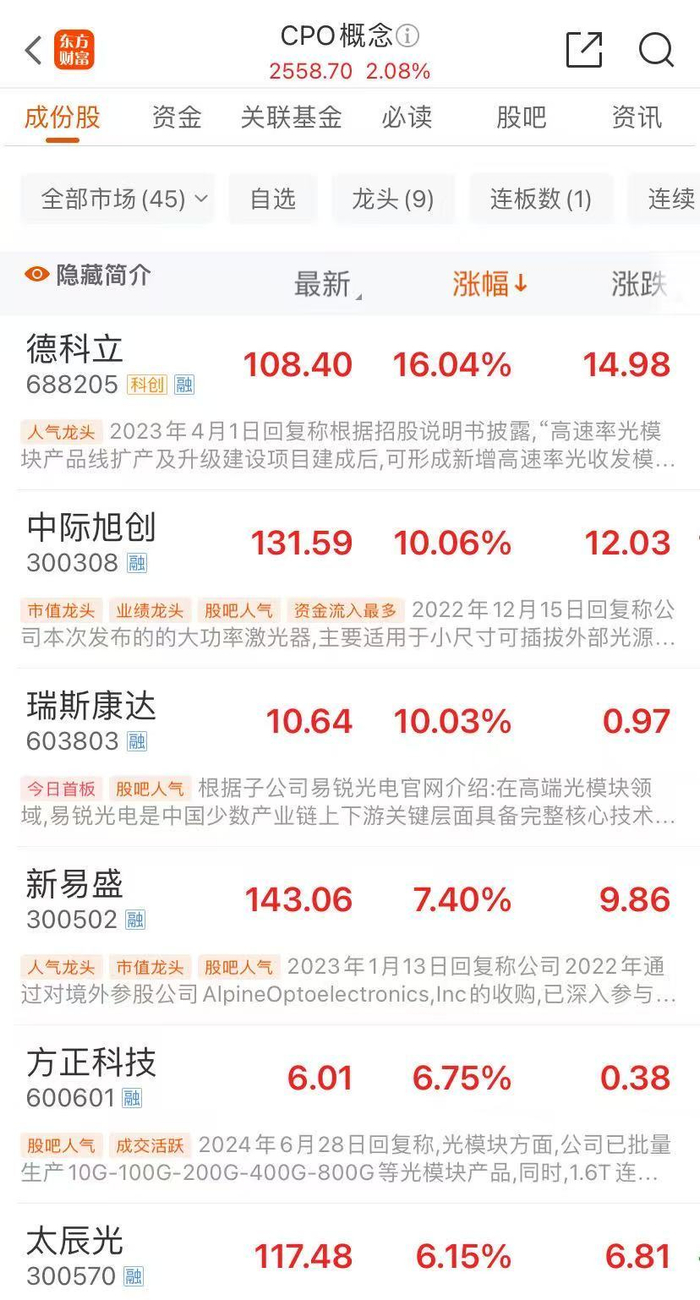
Task: Open the 必读 tab
Action: [x=407, y=117]
